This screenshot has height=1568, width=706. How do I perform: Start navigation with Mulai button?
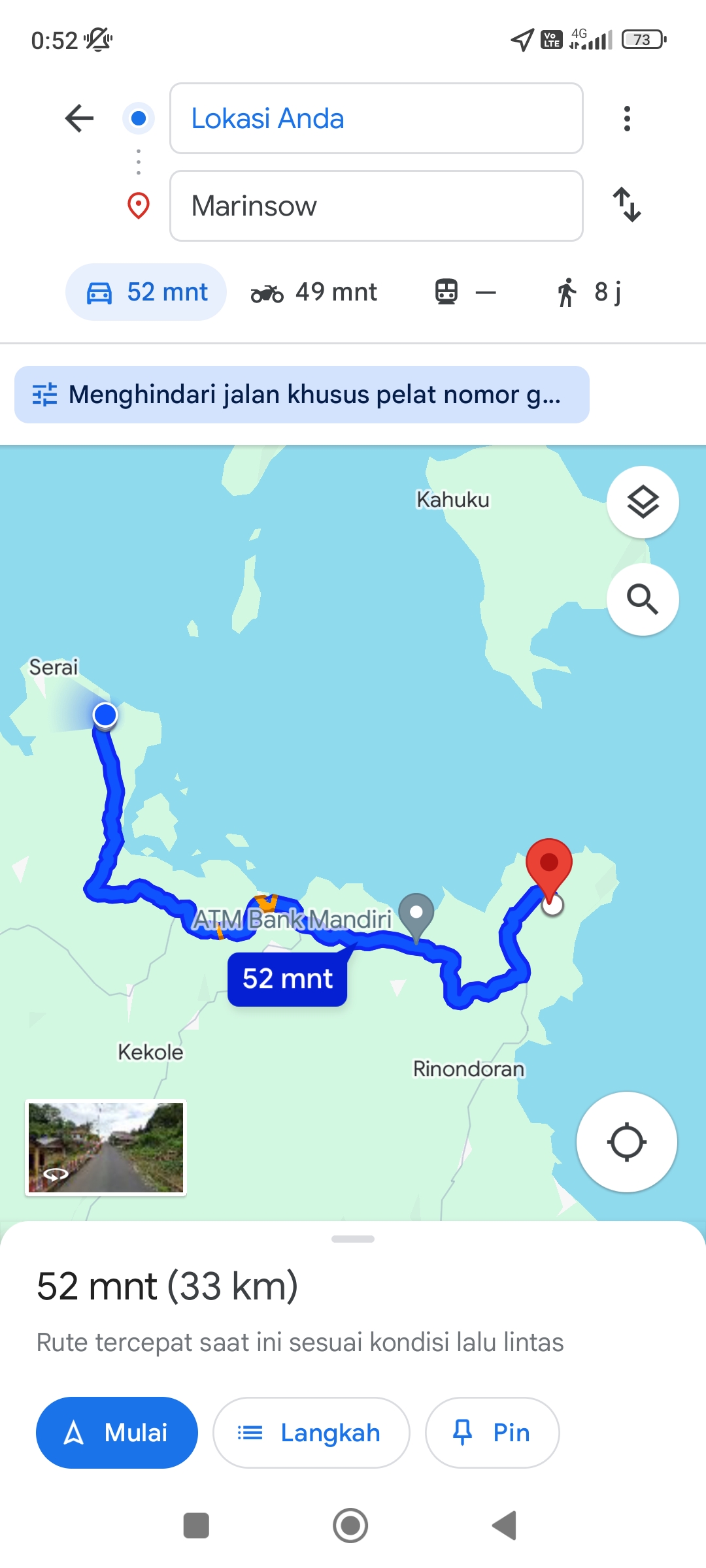[x=117, y=1433]
